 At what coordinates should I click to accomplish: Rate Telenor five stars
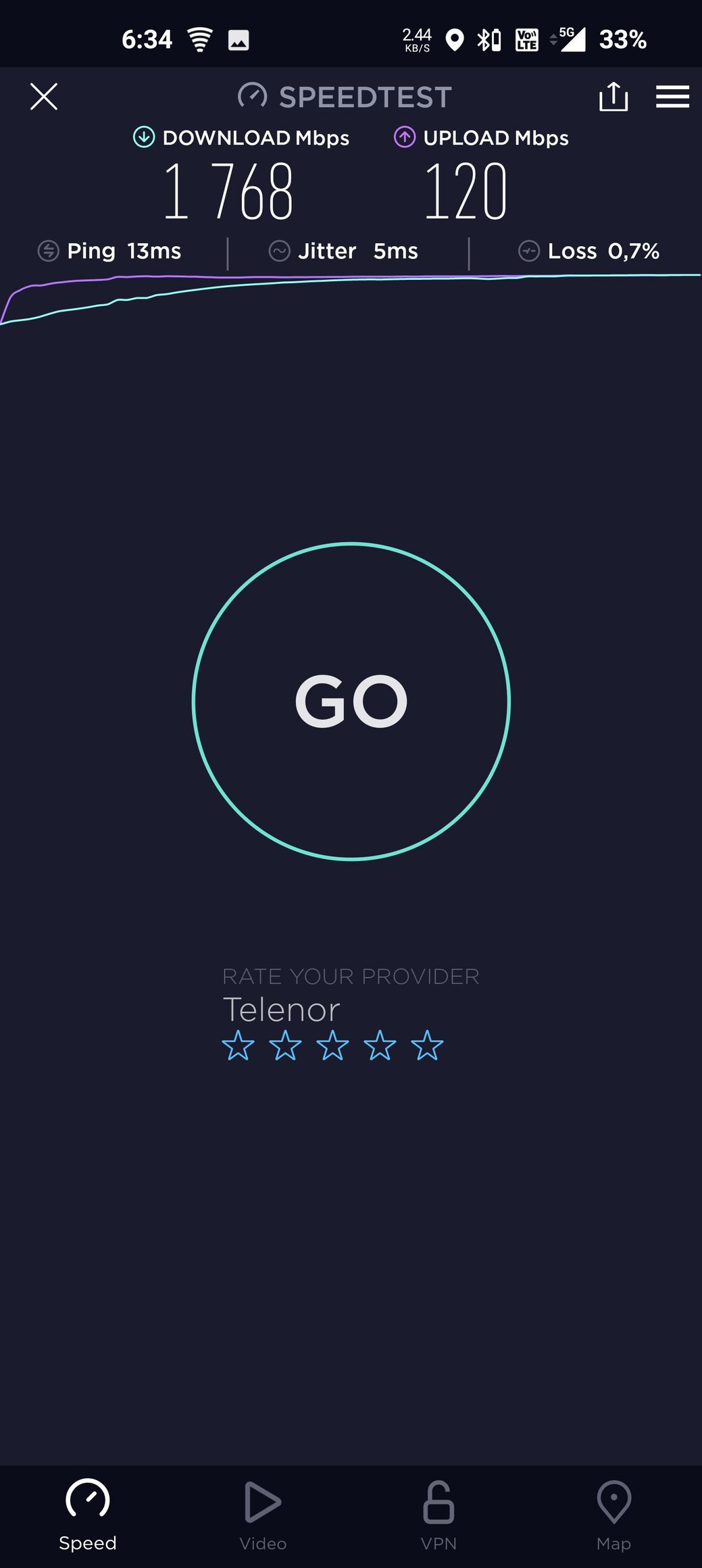tap(427, 1046)
